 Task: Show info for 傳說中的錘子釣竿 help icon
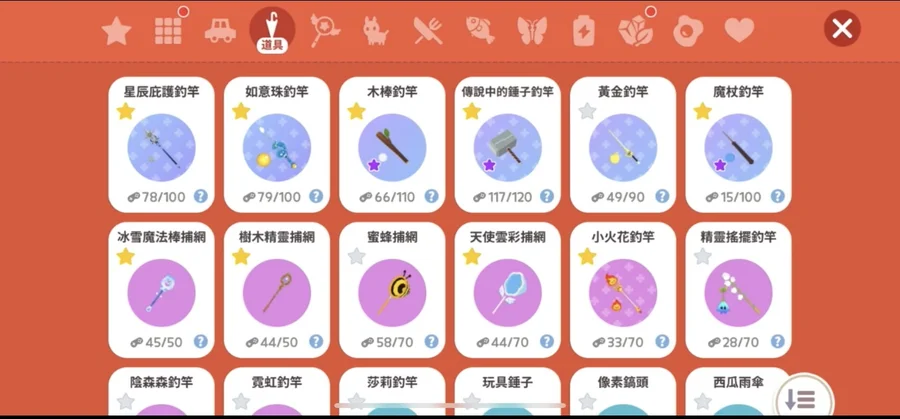(x=546, y=197)
